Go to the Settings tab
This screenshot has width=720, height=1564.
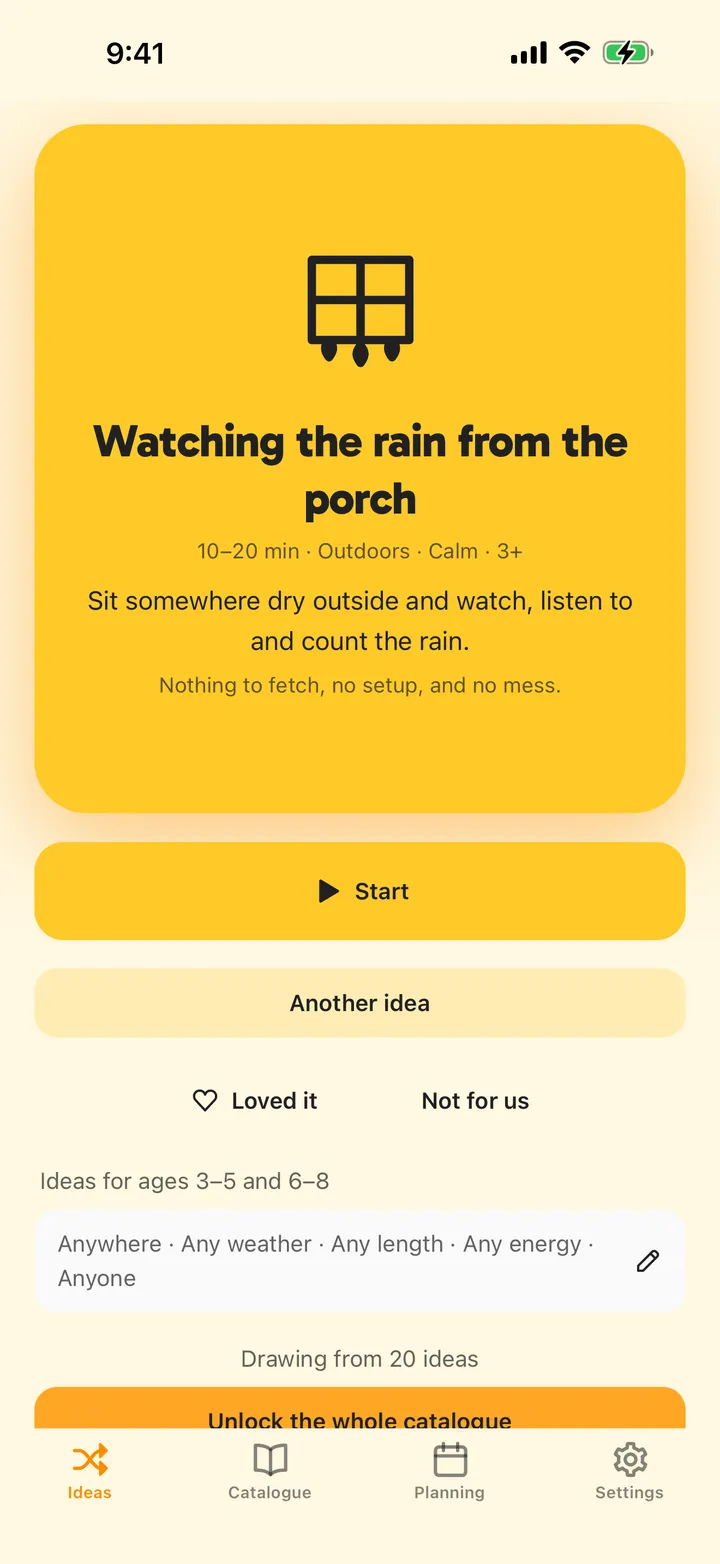(629, 1472)
